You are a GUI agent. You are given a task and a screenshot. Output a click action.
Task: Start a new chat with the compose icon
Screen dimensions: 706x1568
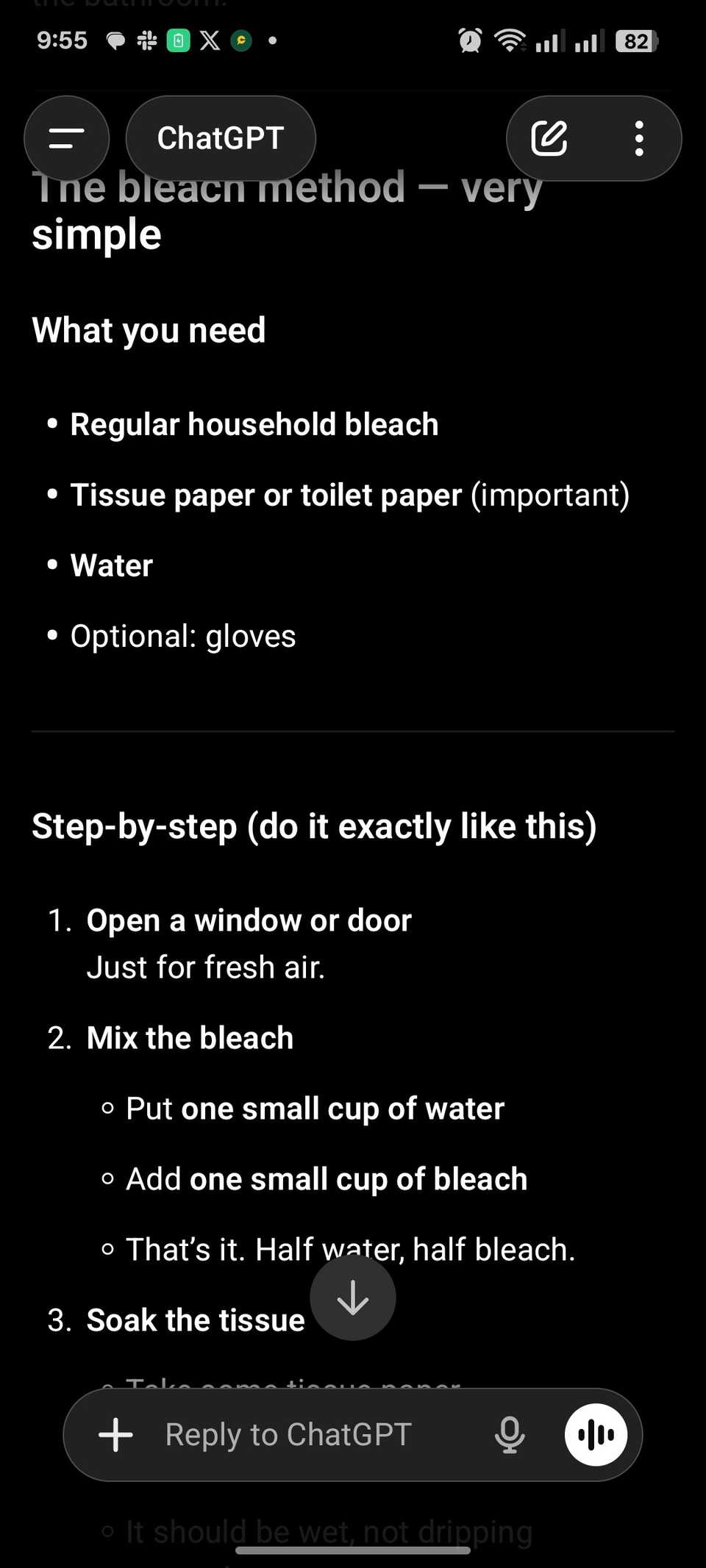[549, 138]
